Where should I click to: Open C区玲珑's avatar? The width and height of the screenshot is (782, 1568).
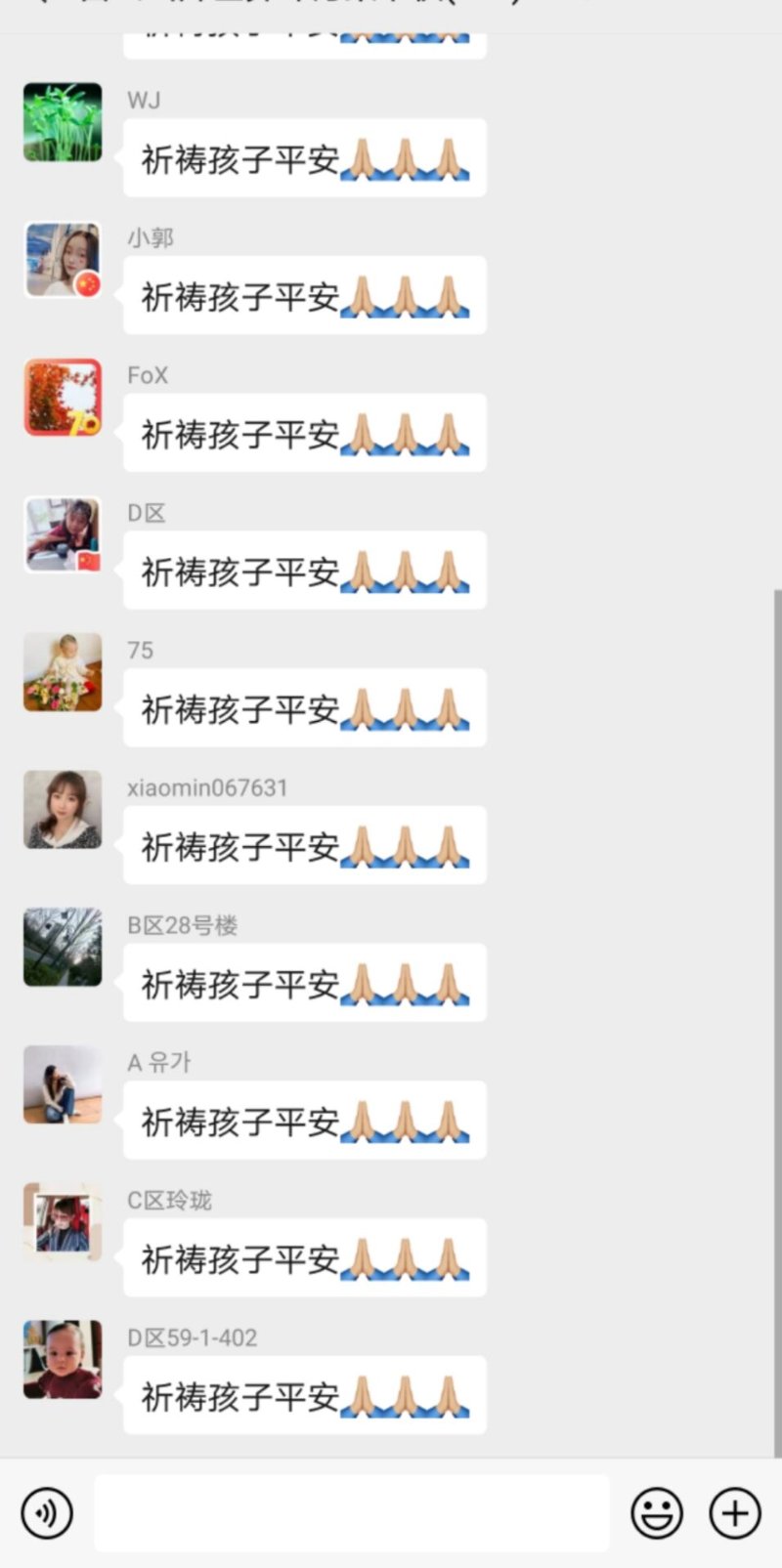(x=63, y=1222)
